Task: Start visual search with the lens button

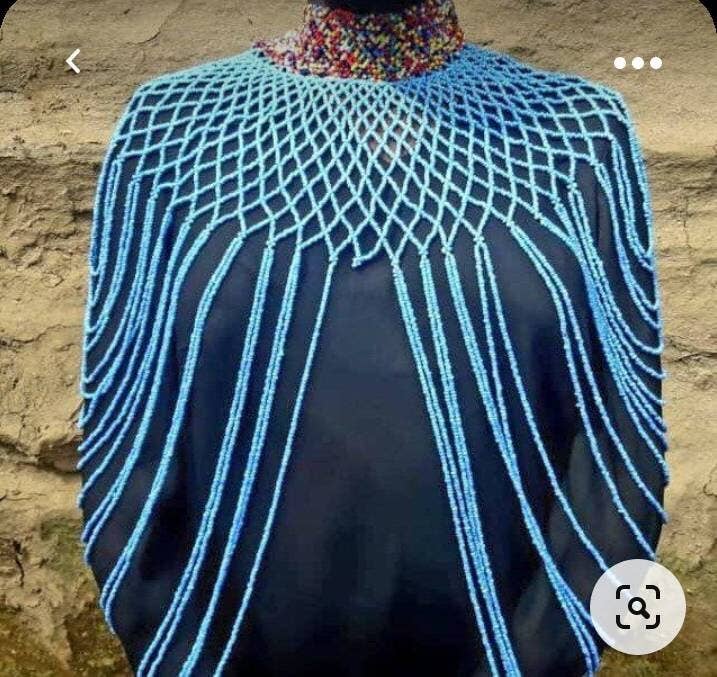Action: [638, 607]
